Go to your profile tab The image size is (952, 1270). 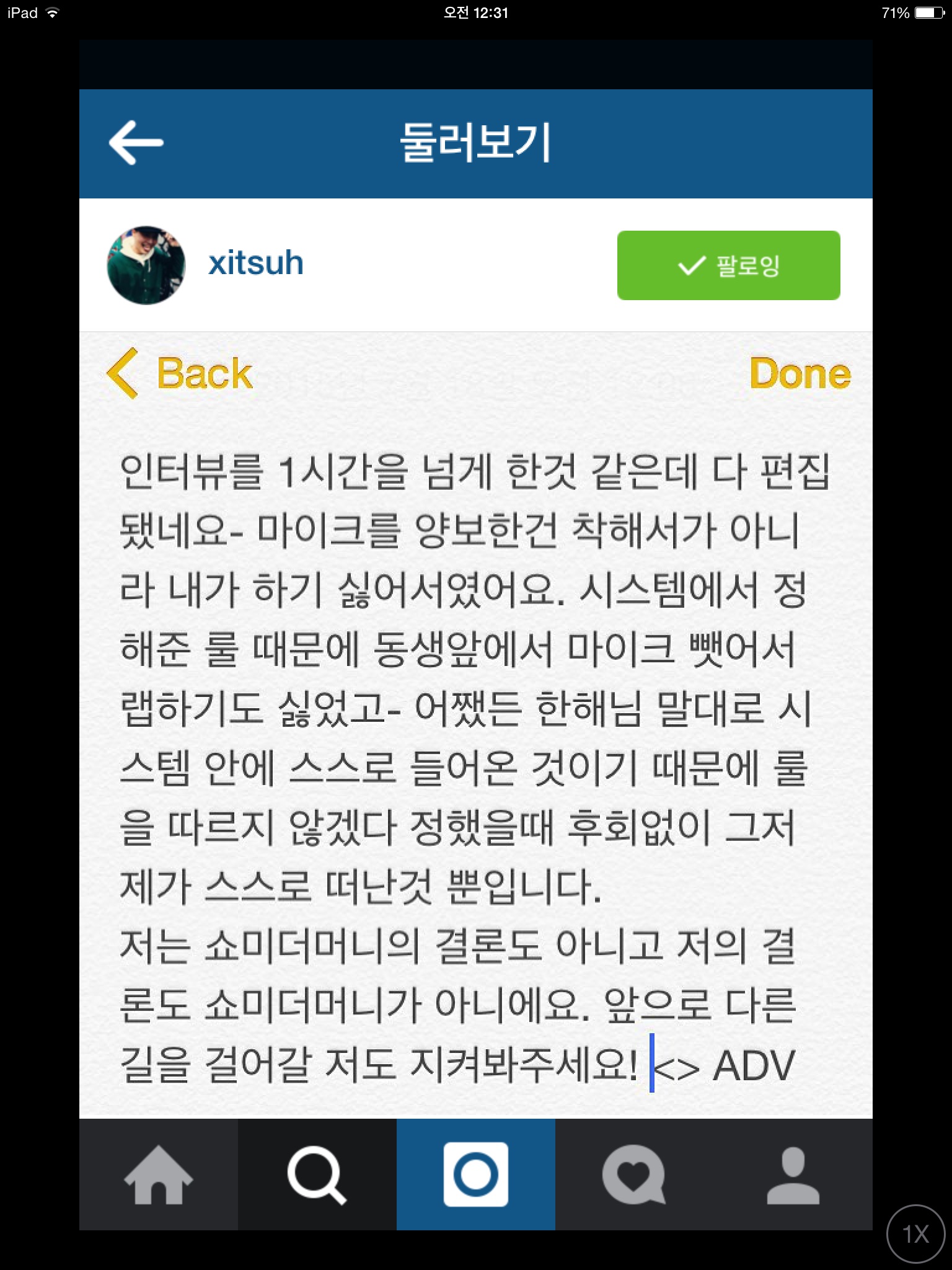pos(793,1175)
